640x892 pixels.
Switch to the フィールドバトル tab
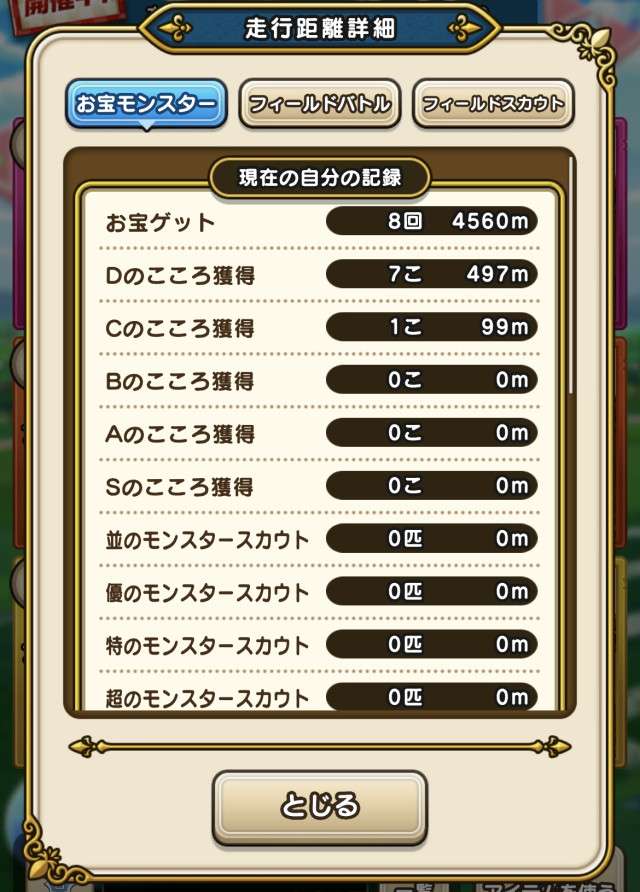pyautogui.click(x=320, y=104)
